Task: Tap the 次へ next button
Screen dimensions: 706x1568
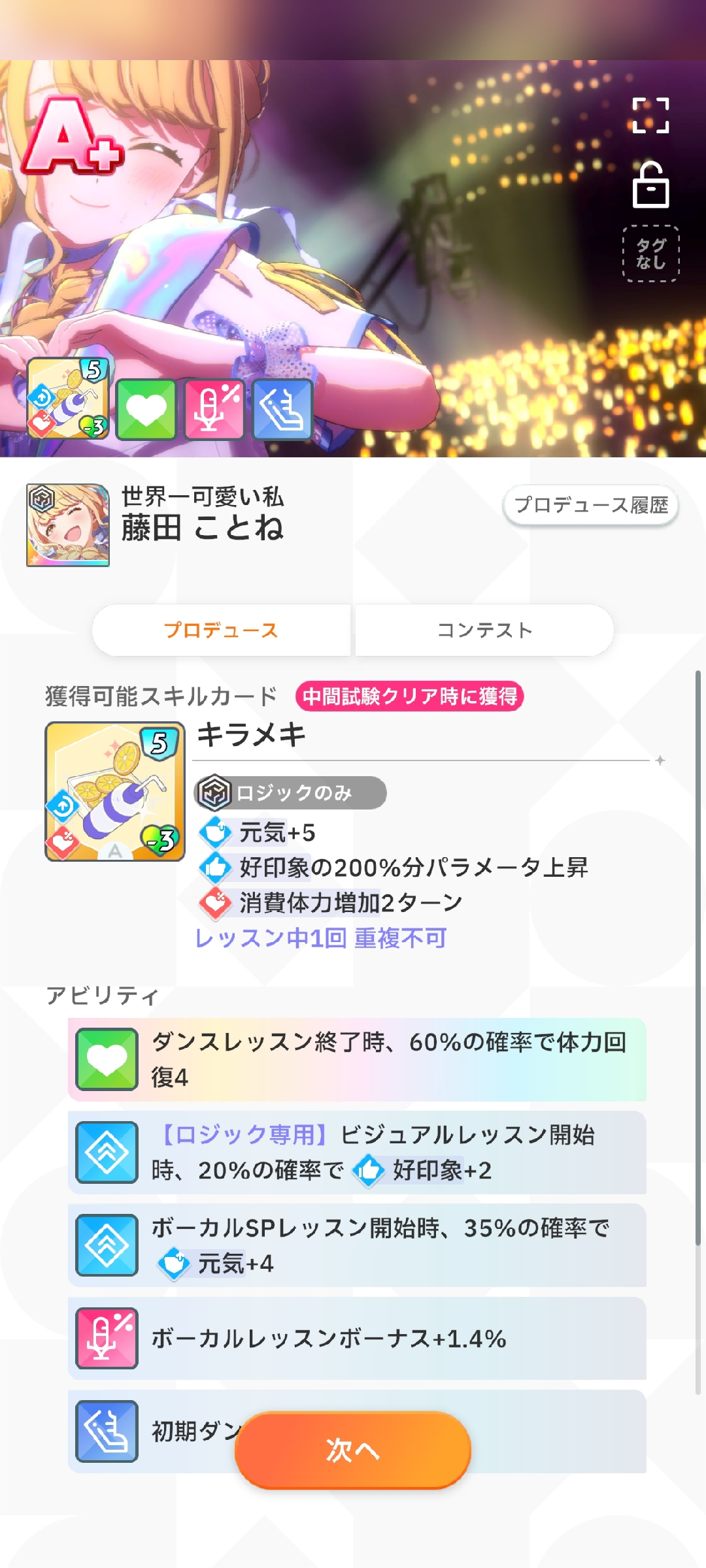Action: (353, 1450)
